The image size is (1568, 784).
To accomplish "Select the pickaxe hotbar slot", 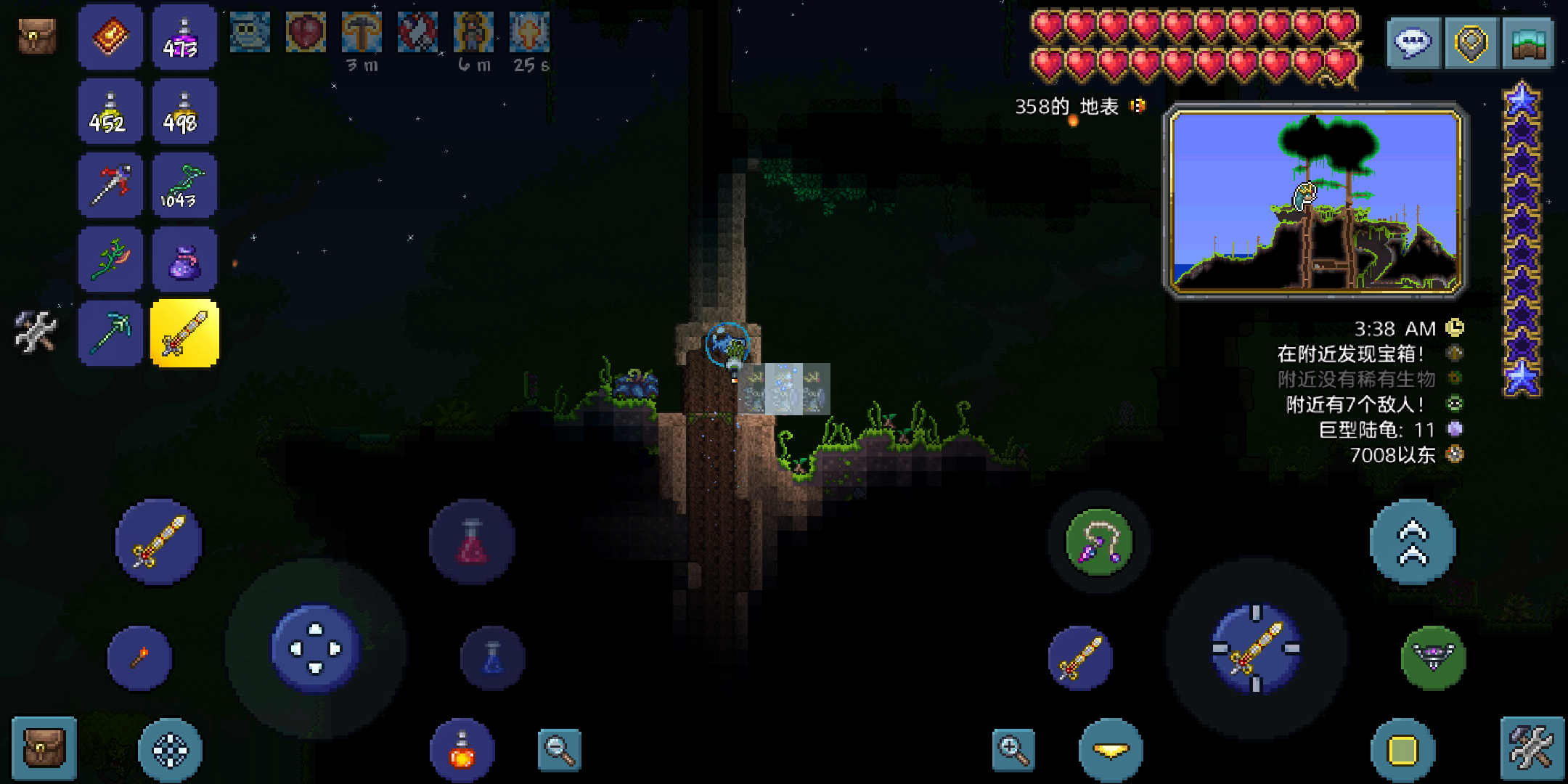I will click(x=110, y=334).
